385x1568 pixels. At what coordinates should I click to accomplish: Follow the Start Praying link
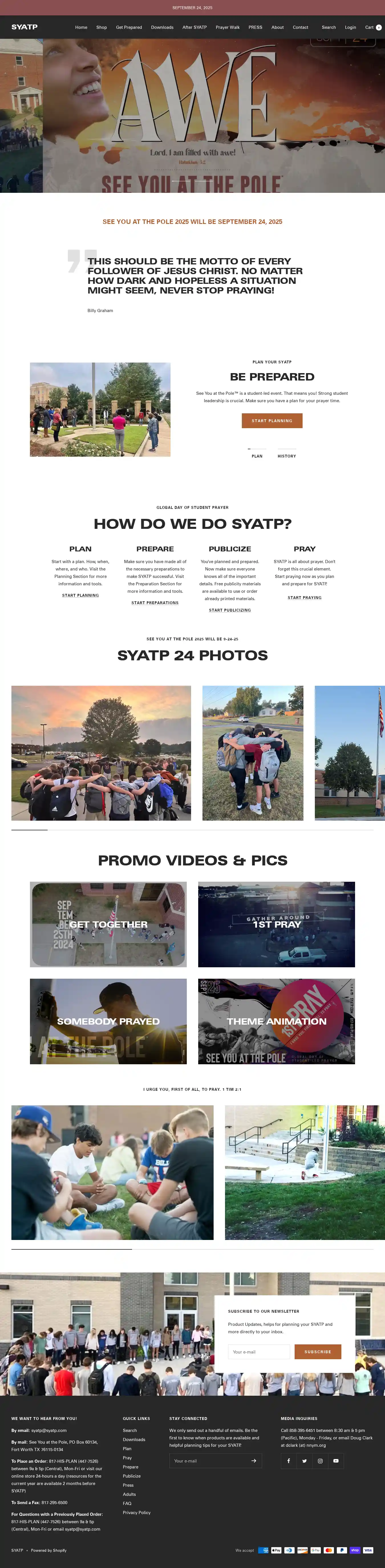pyautogui.click(x=305, y=598)
